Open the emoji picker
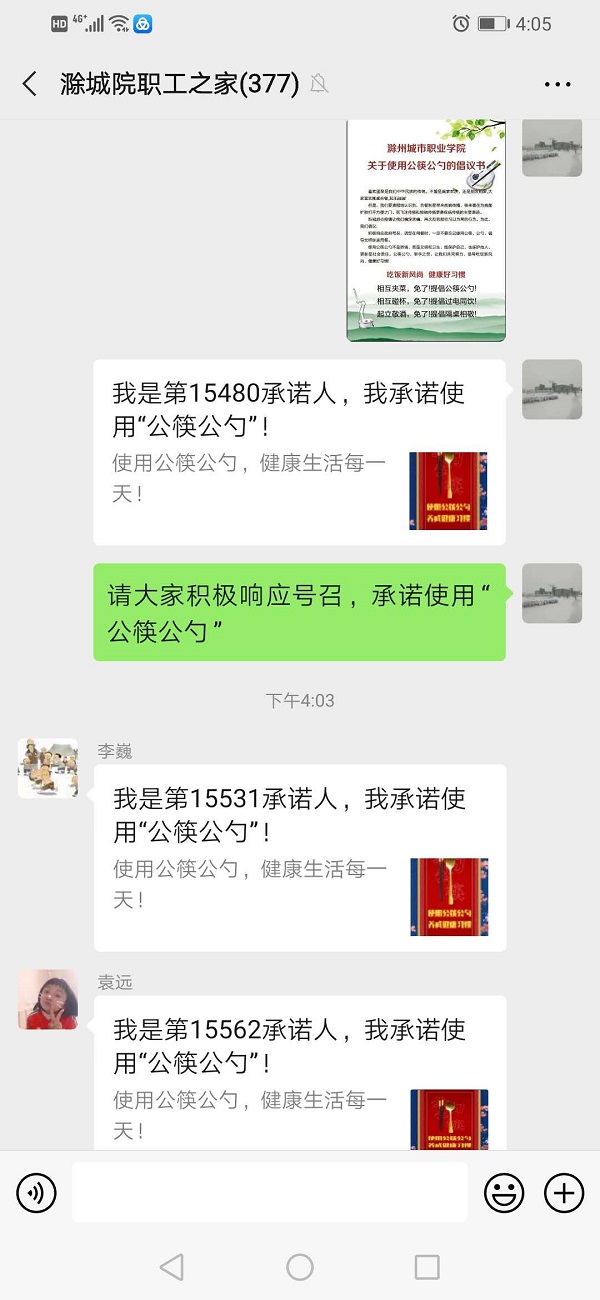The height and width of the screenshot is (1300, 600). (504, 1192)
